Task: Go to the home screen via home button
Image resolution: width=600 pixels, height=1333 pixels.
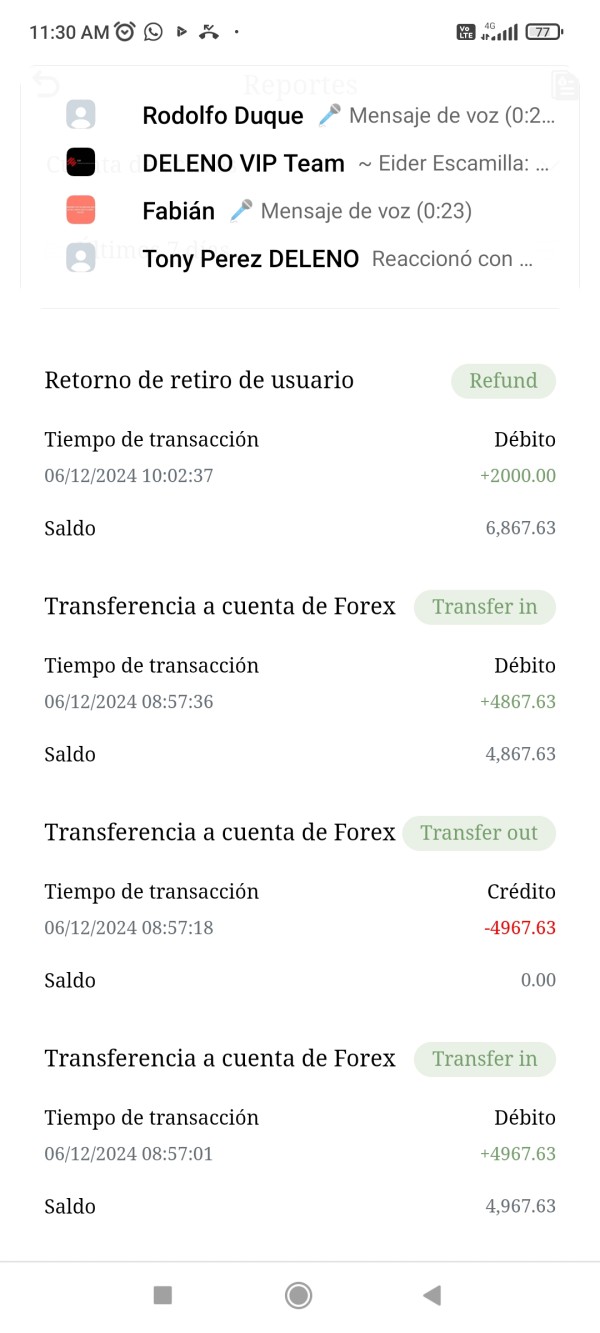Action: pyautogui.click(x=298, y=1296)
